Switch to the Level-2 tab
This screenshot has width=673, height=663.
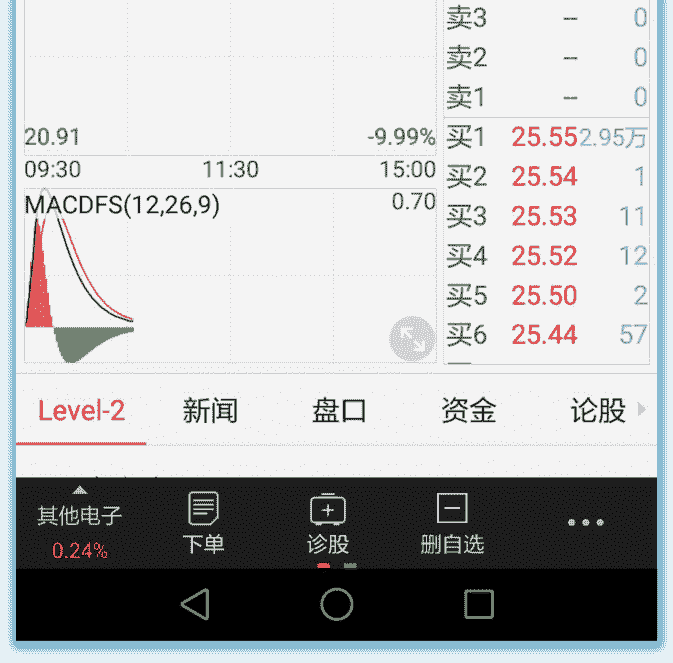[x=81, y=411]
